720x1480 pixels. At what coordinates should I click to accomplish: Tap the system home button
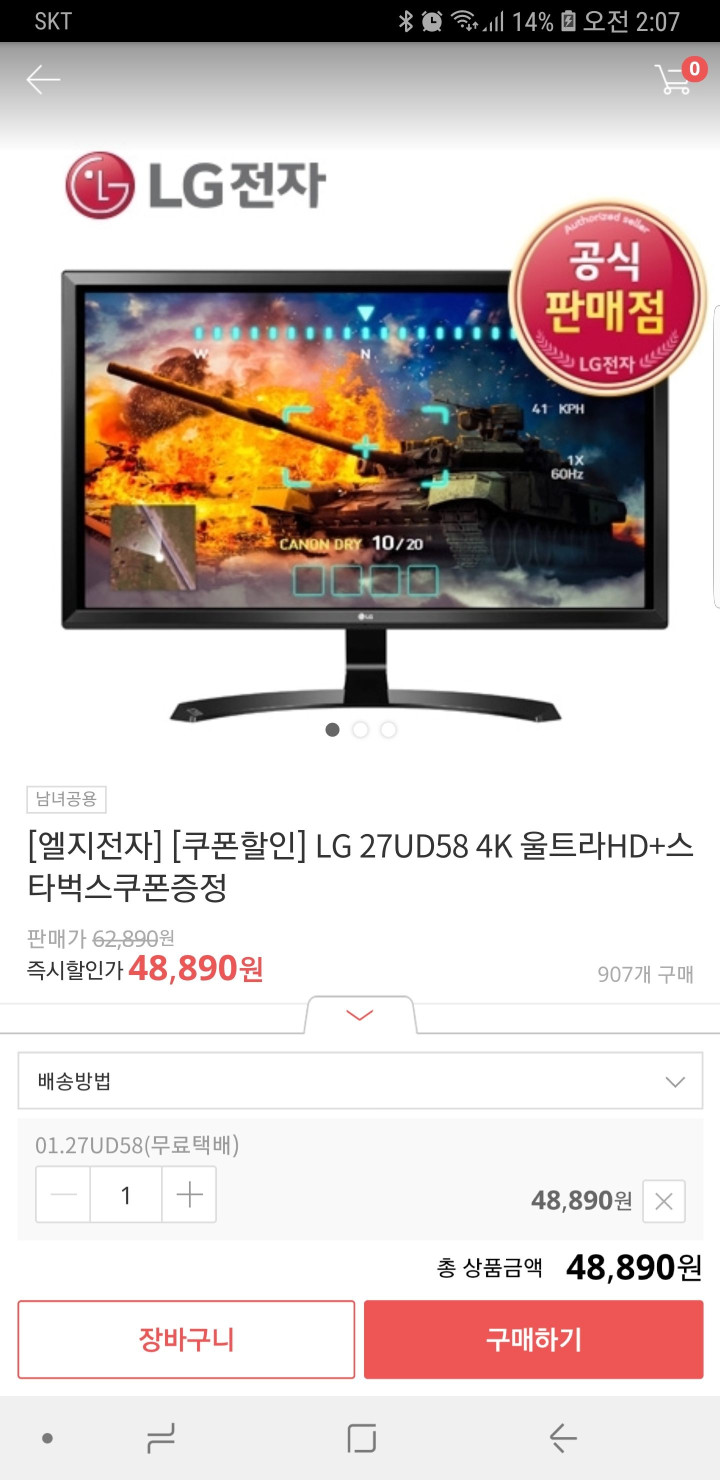pos(361,1438)
